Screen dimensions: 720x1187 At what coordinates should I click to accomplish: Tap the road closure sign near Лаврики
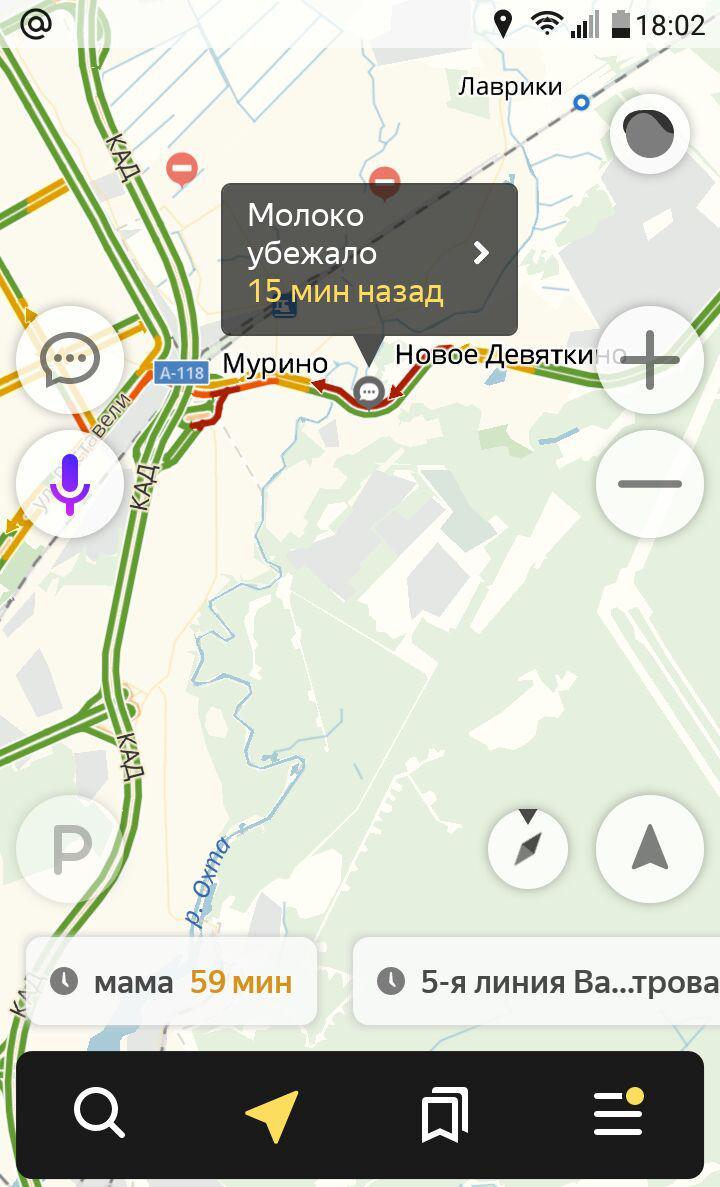pos(384,182)
